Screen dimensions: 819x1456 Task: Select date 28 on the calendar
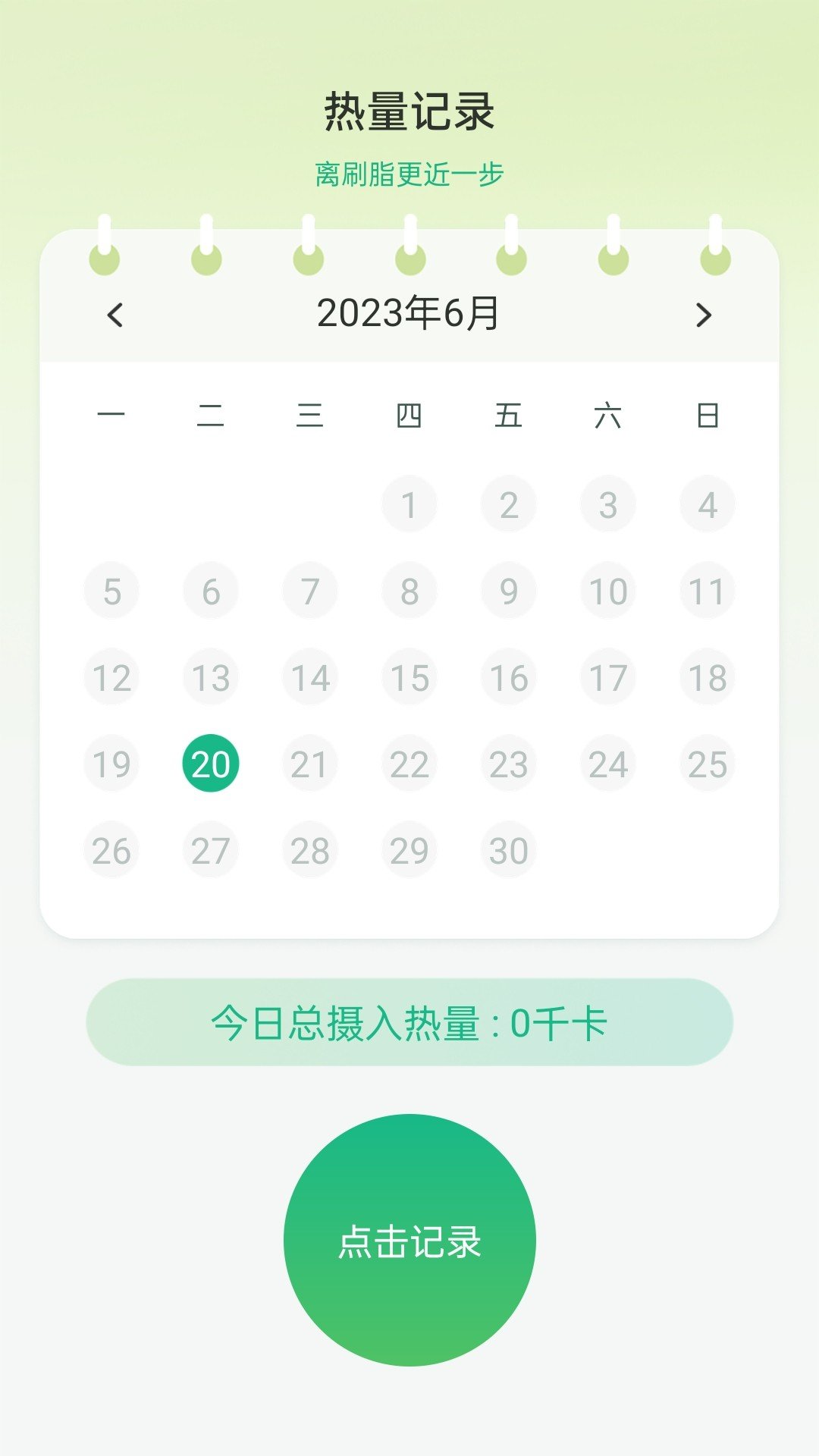point(310,850)
